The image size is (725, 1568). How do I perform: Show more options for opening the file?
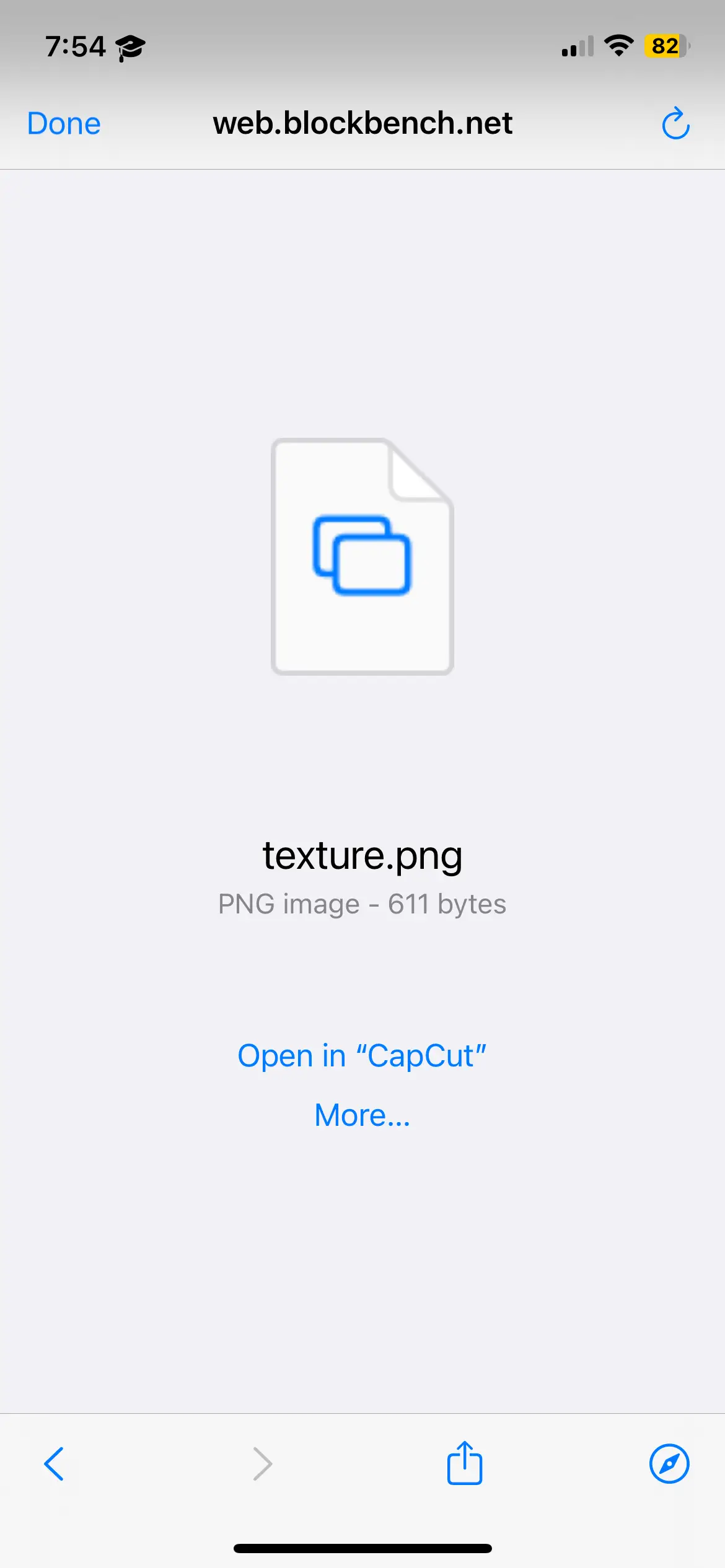[362, 1115]
